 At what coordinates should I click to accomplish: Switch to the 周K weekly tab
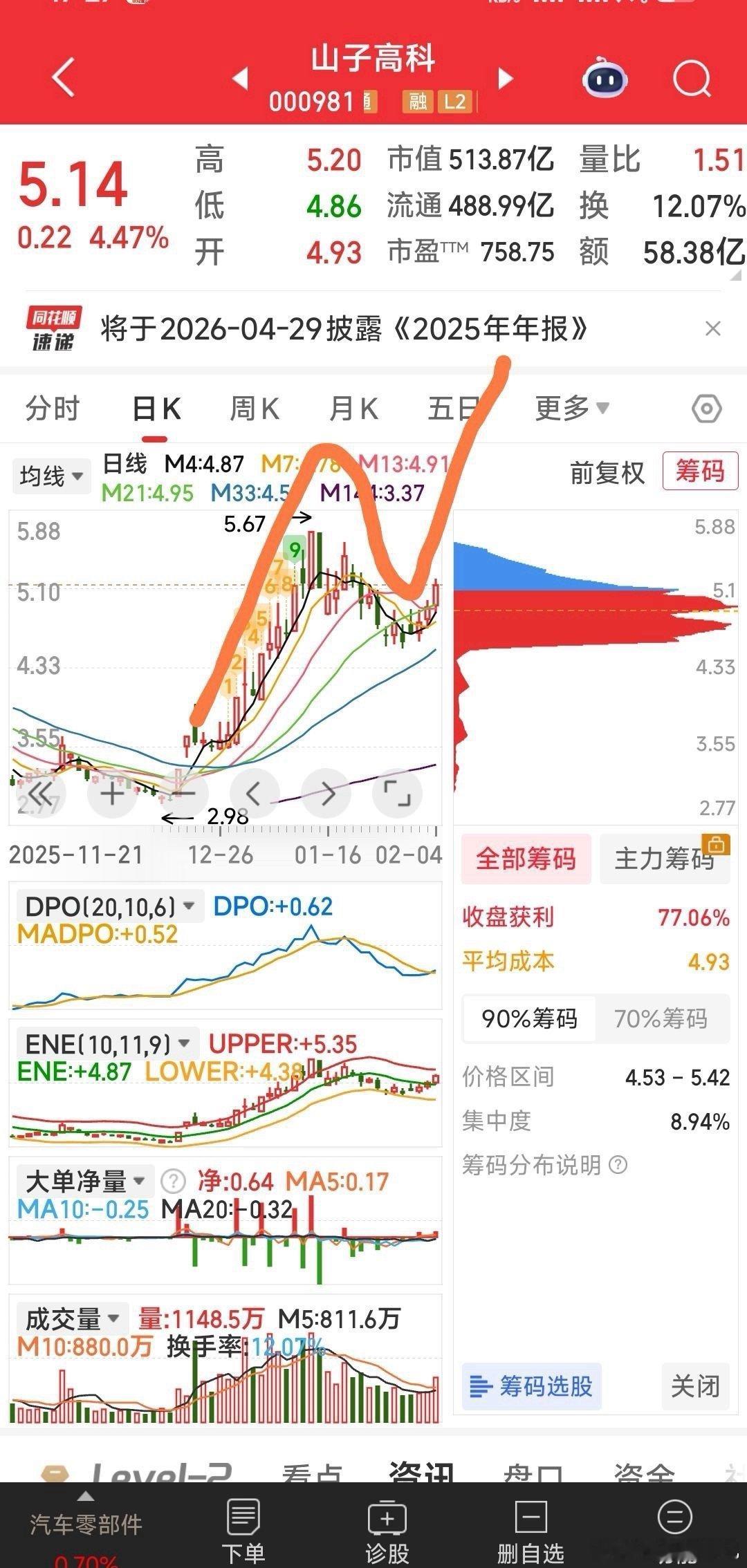click(255, 408)
